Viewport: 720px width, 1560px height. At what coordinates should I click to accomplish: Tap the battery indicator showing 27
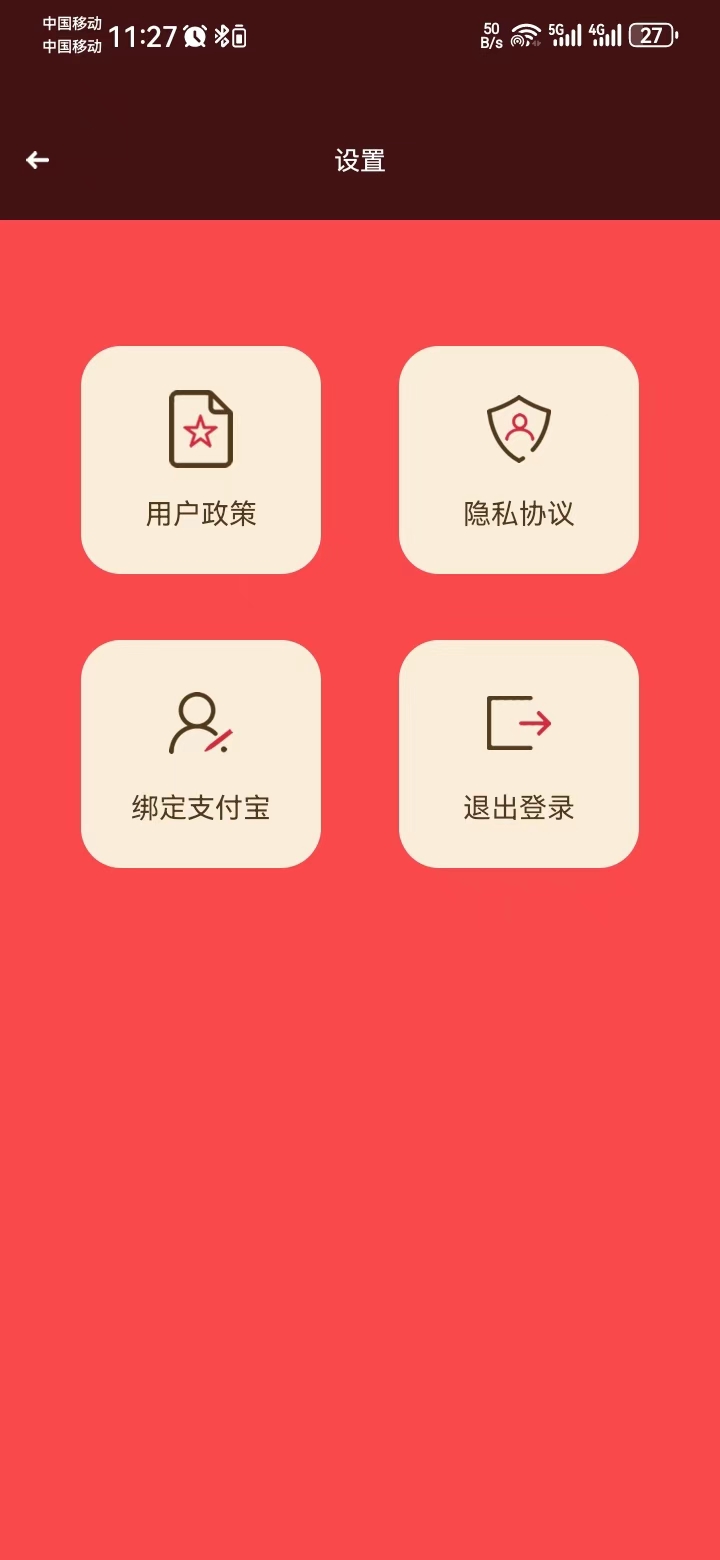(652, 35)
